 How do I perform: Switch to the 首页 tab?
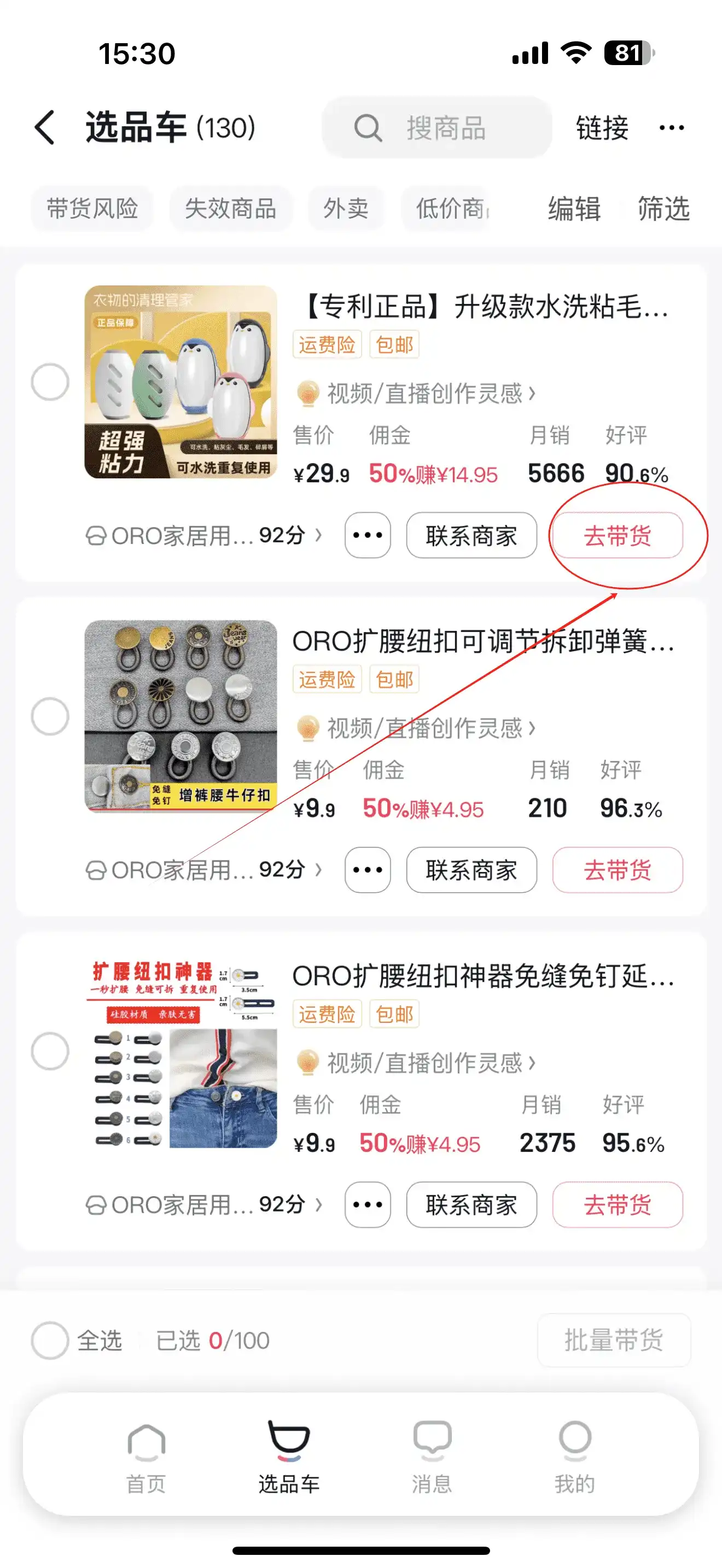[146, 1457]
